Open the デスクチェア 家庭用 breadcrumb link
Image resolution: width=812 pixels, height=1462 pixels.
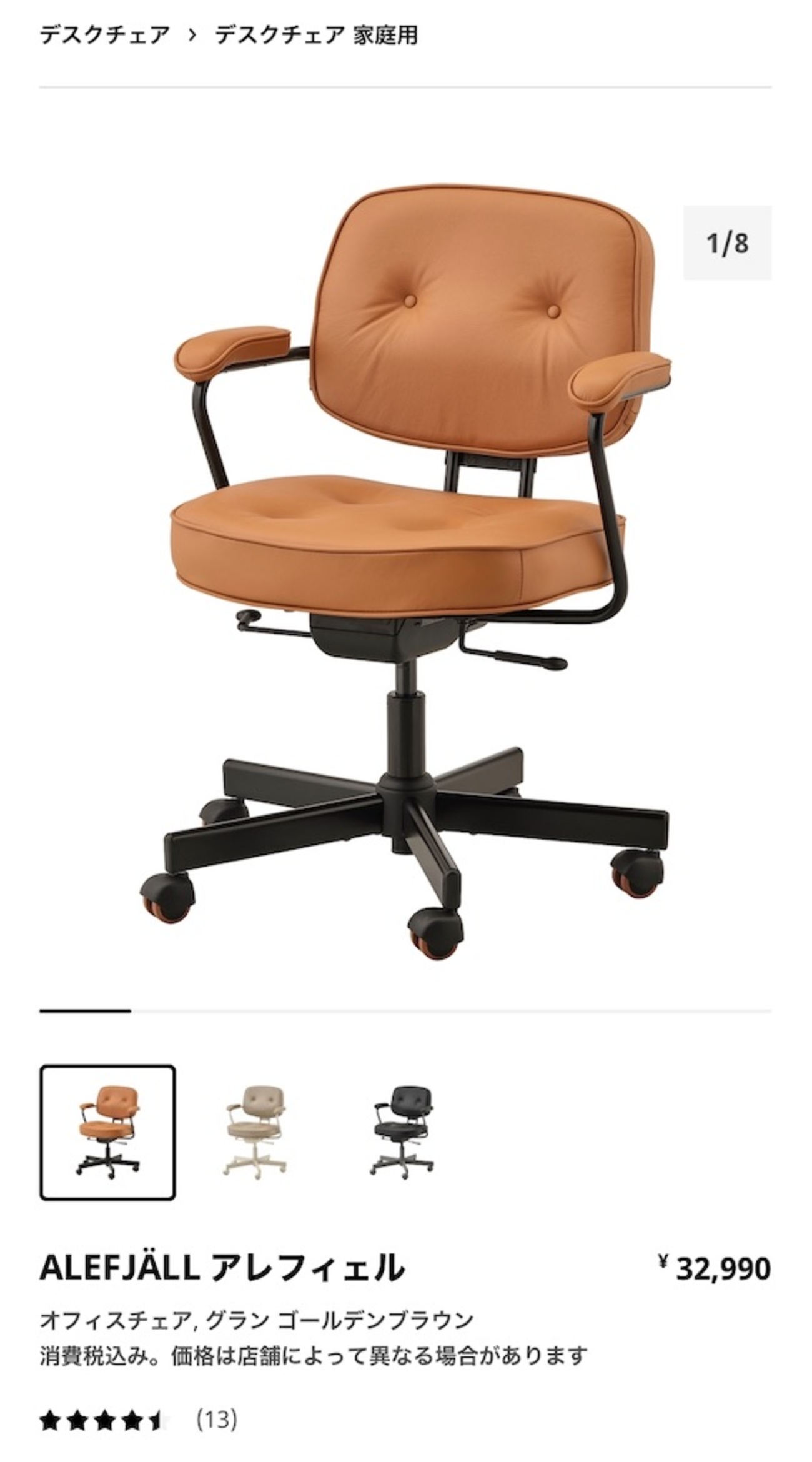point(316,35)
